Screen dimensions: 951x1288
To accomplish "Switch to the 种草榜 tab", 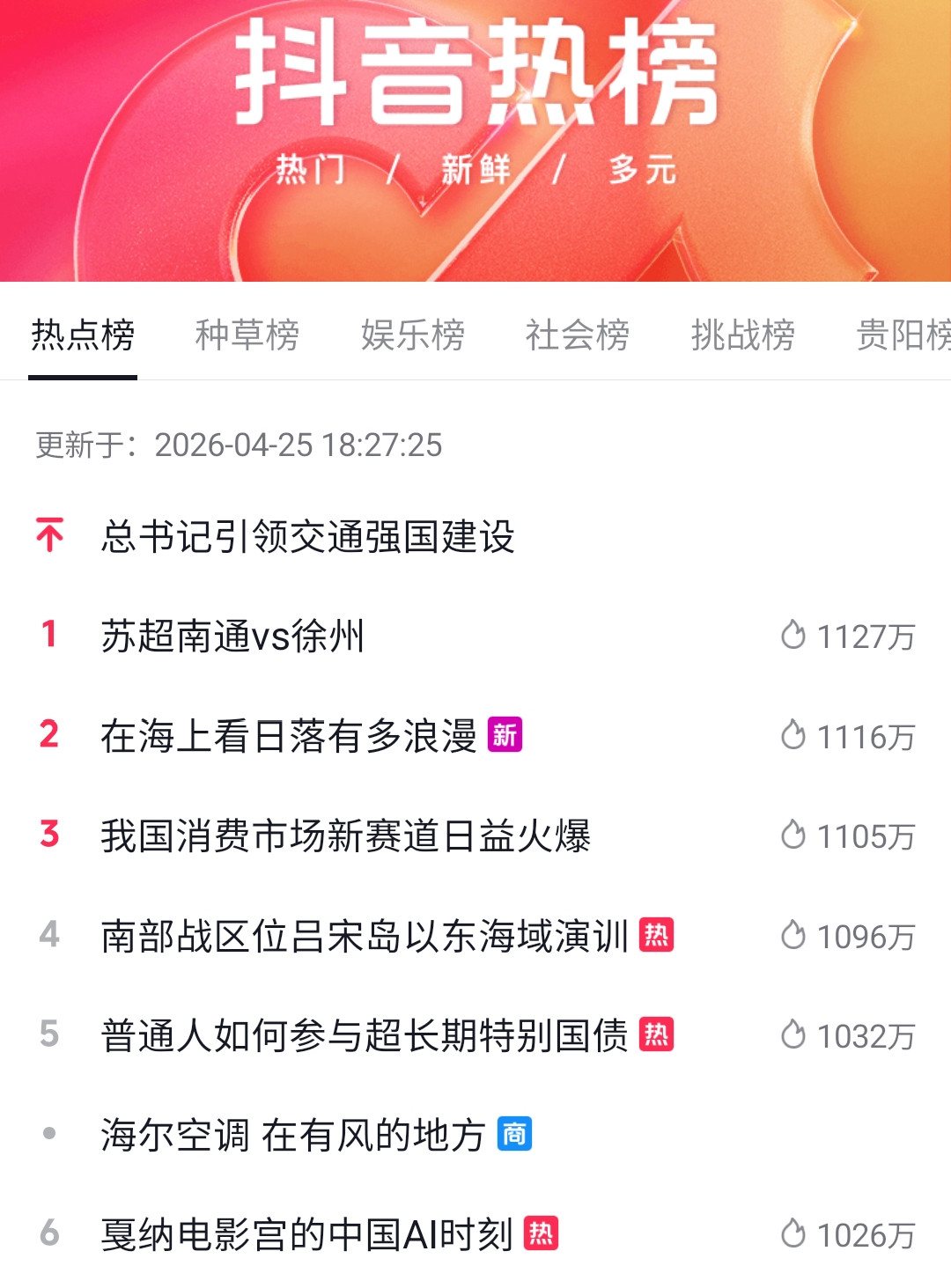I will point(247,335).
